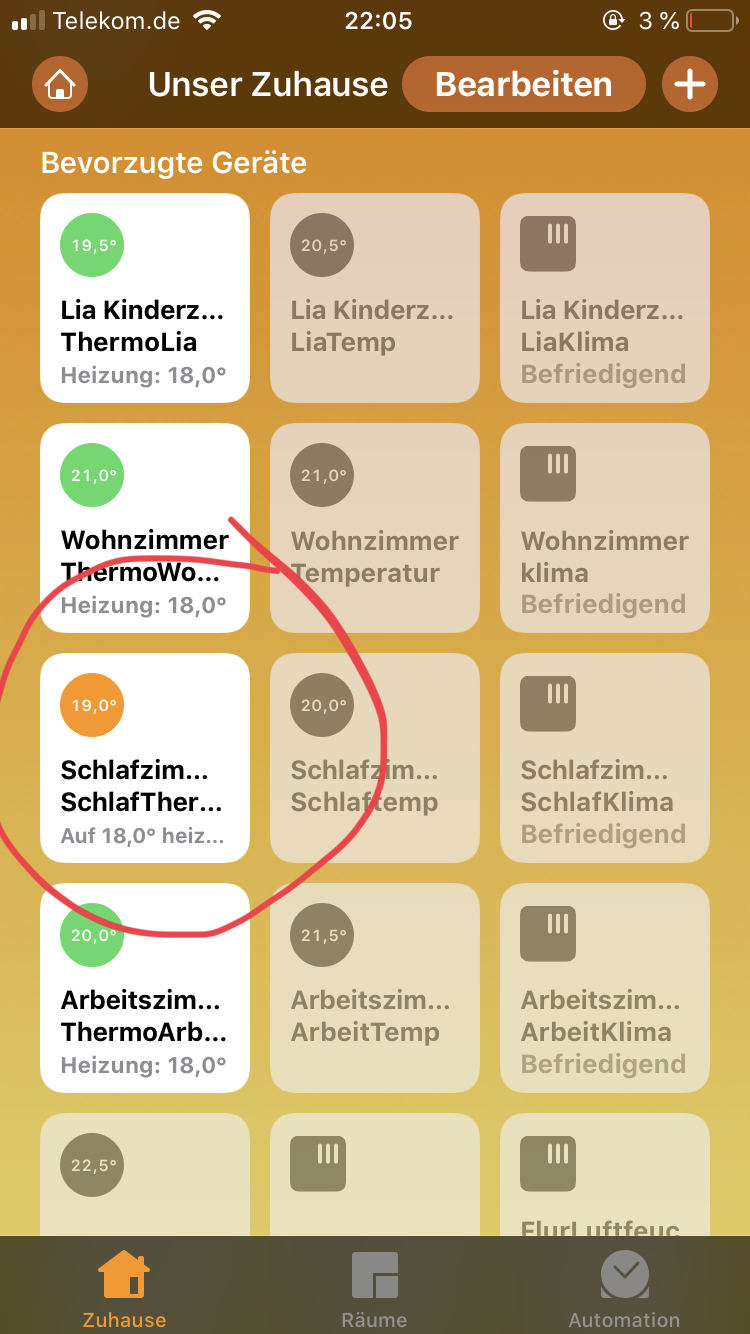Switch to the Automation tab
The height and width of the screenshot is (1334, 750).
point(624,1288)
